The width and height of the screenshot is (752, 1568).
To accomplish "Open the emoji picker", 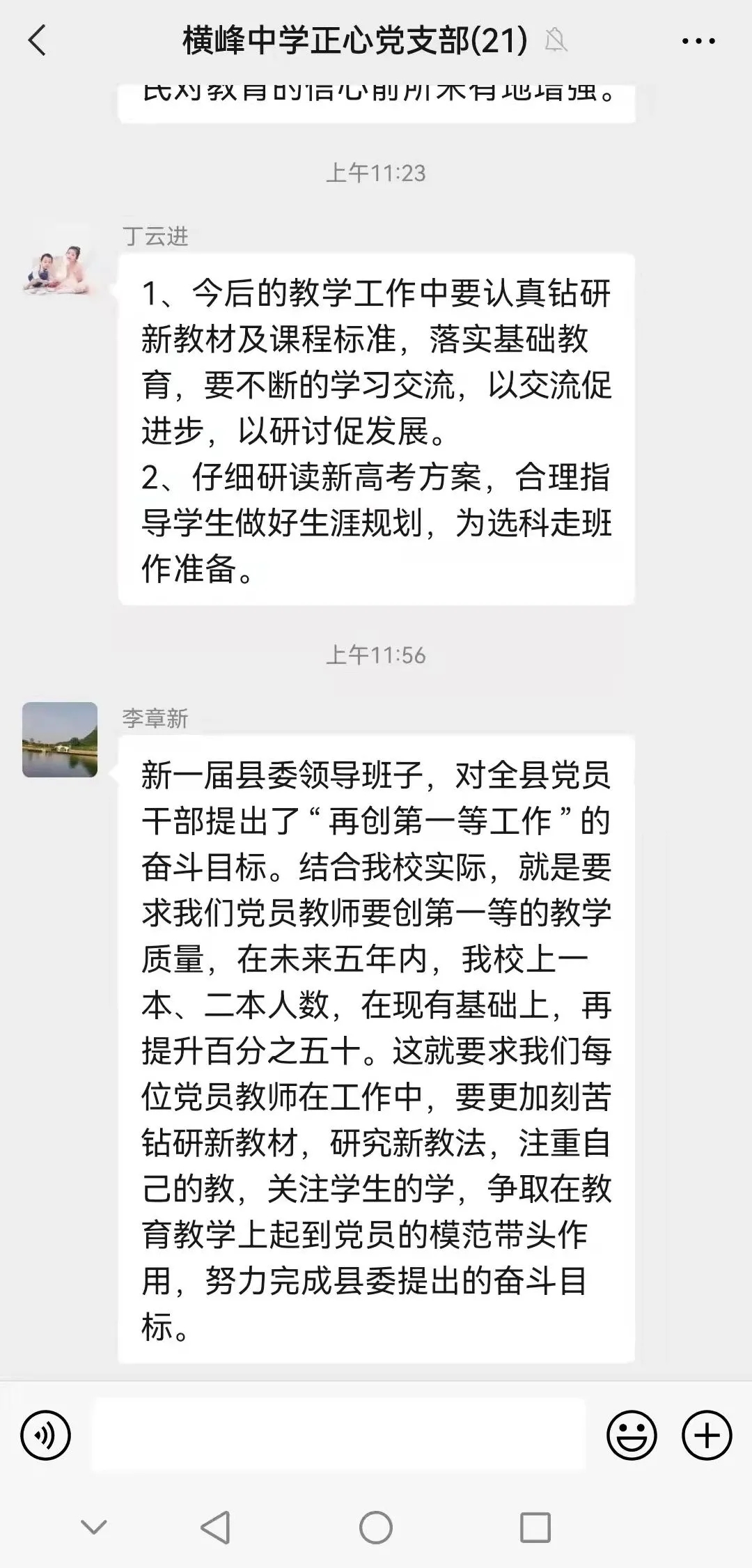I will point(632,1435).
